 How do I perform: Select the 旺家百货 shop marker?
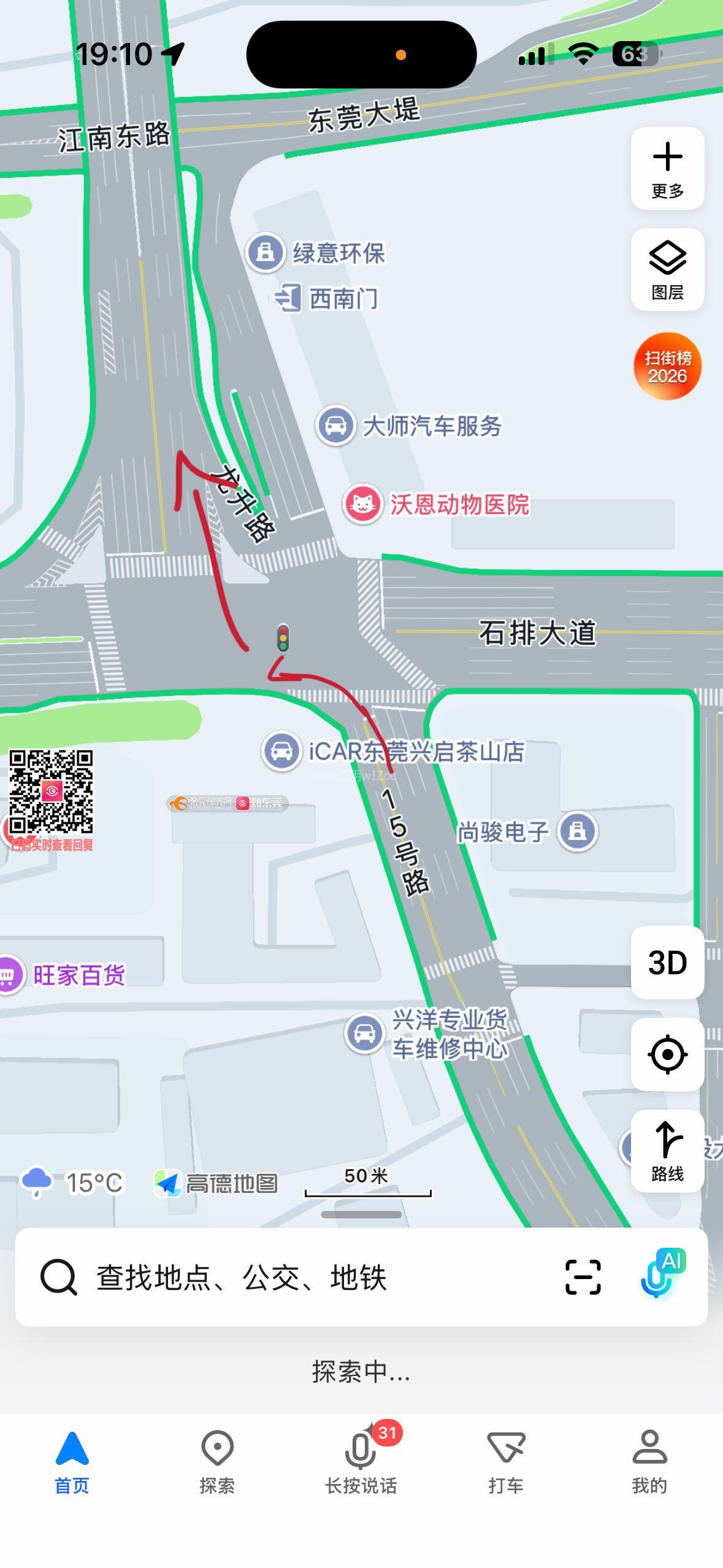coord(9,975)
